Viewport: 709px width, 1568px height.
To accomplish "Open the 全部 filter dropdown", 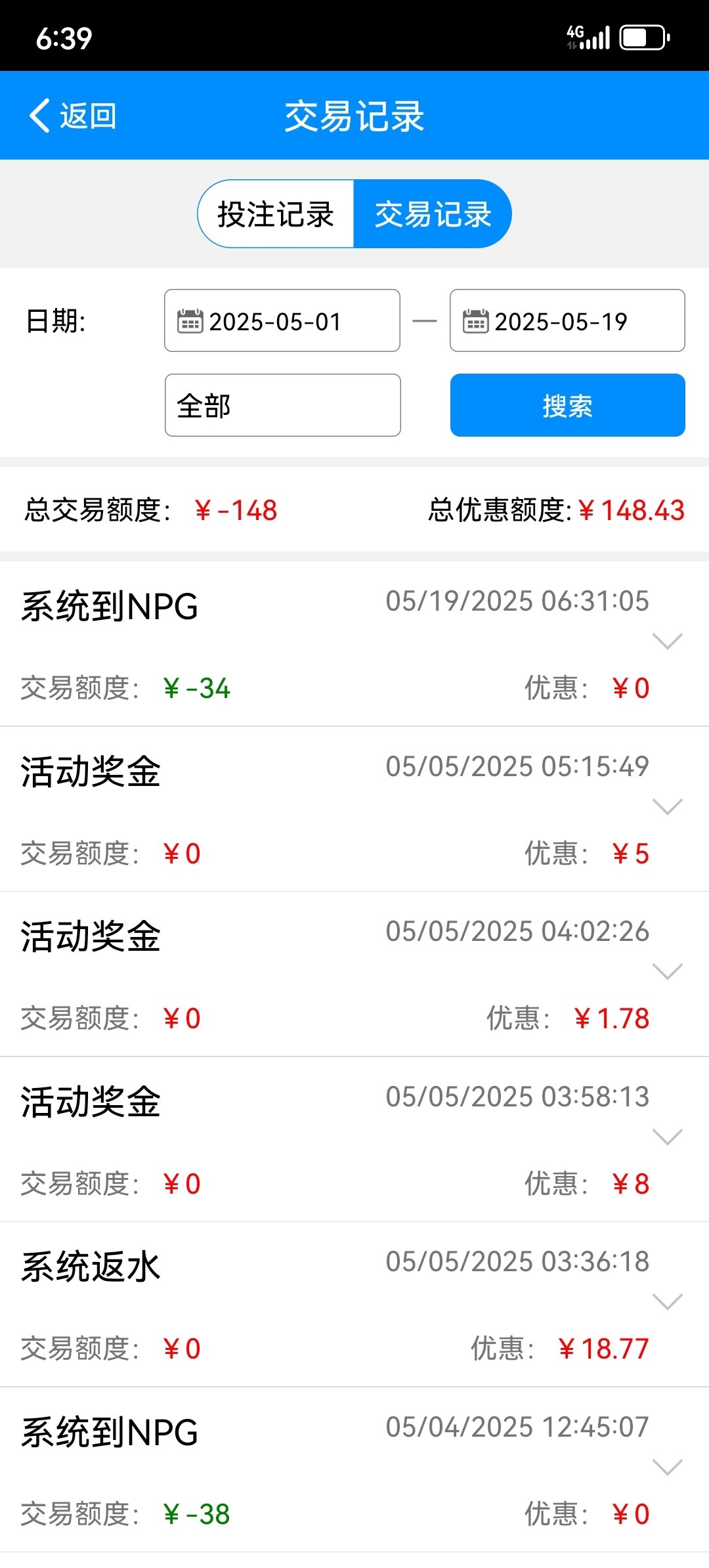I will (x=282, y=405).
